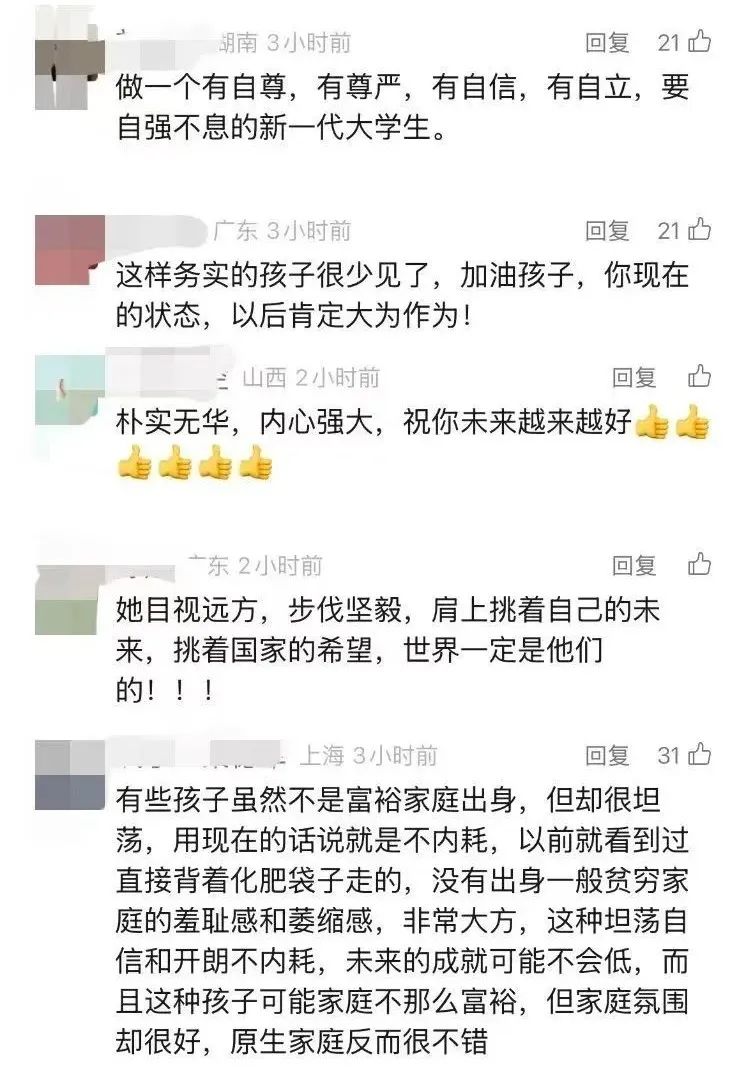Like the 她目视远方 comment
Image resolution: width=752 pixels, height=1070 pixels.
point(699,565)
